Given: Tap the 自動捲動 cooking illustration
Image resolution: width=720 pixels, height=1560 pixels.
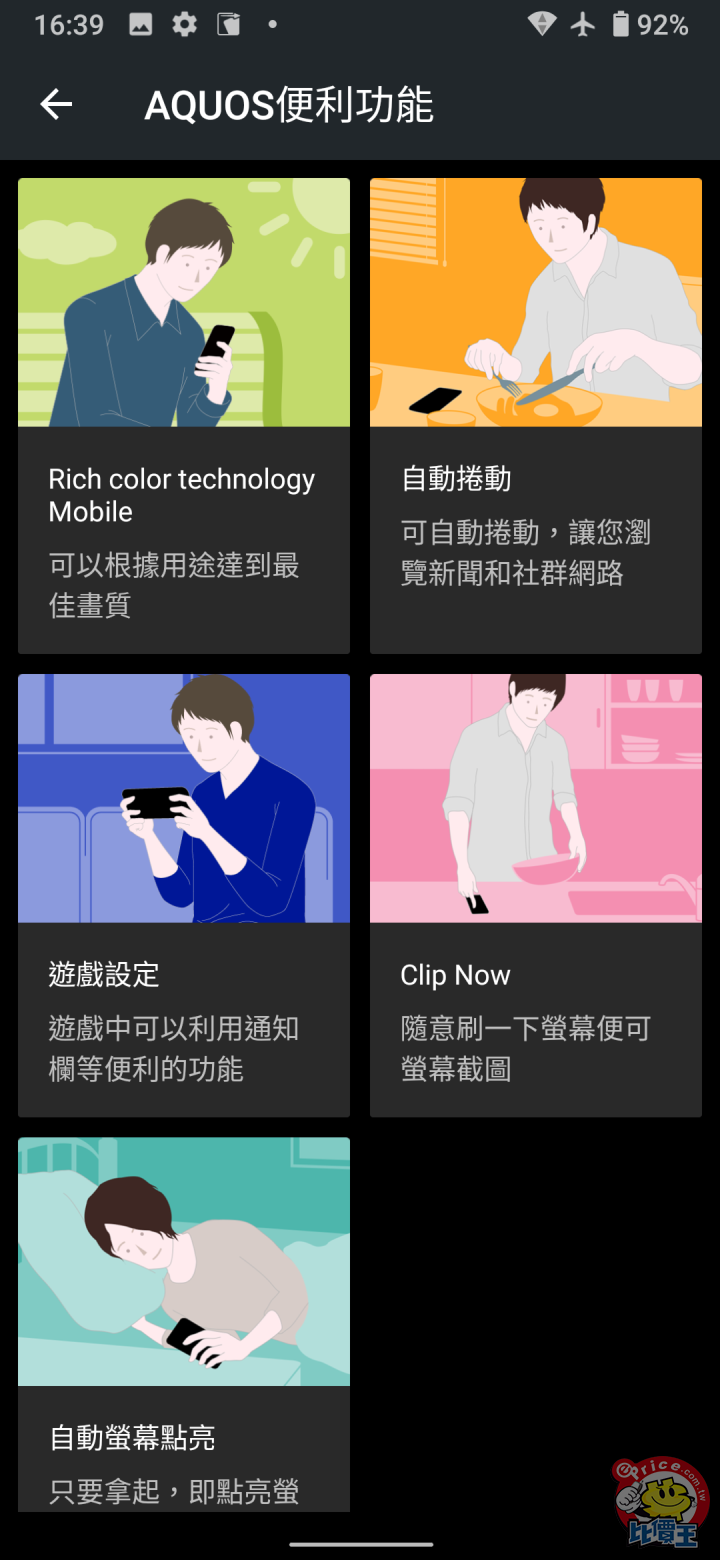Looking at the screenshot, I should [536, 302].
